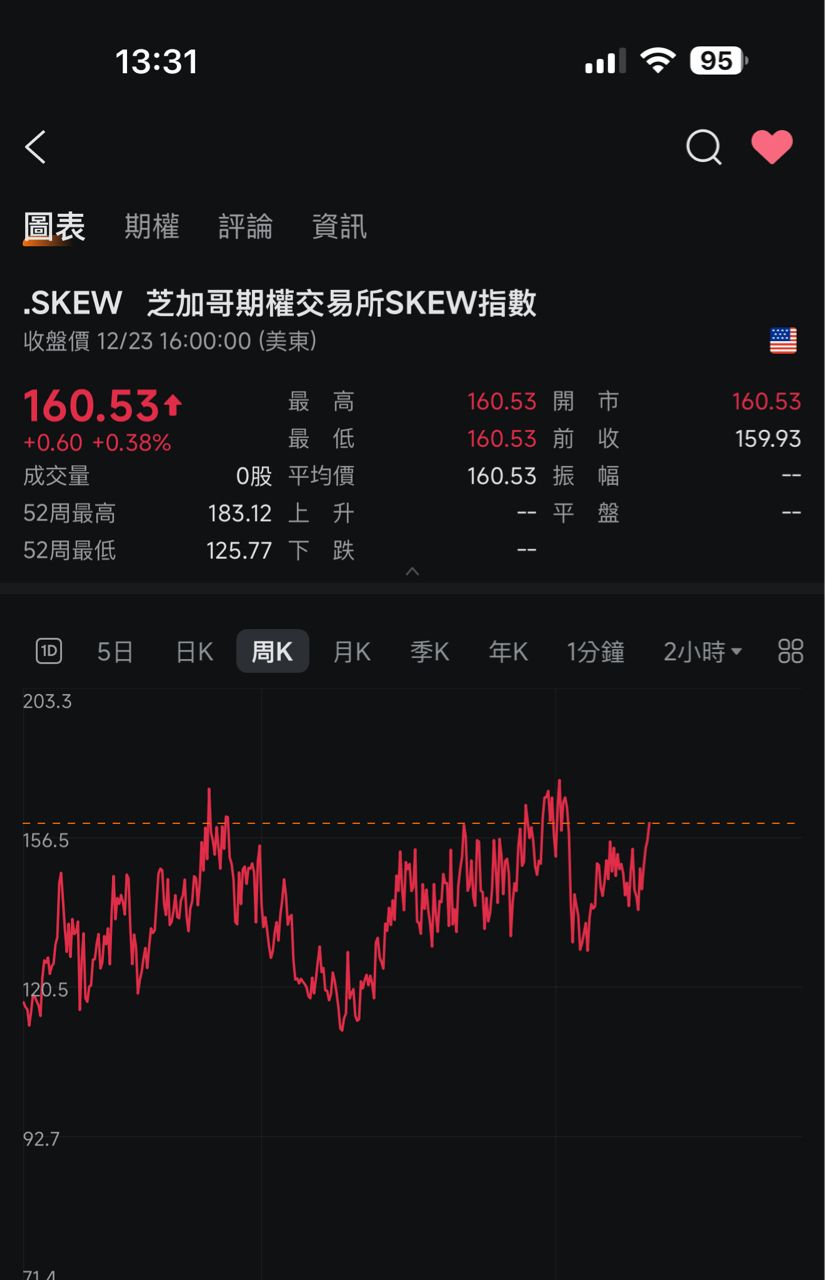Switch to the 期權 tab

click(152, 227)
